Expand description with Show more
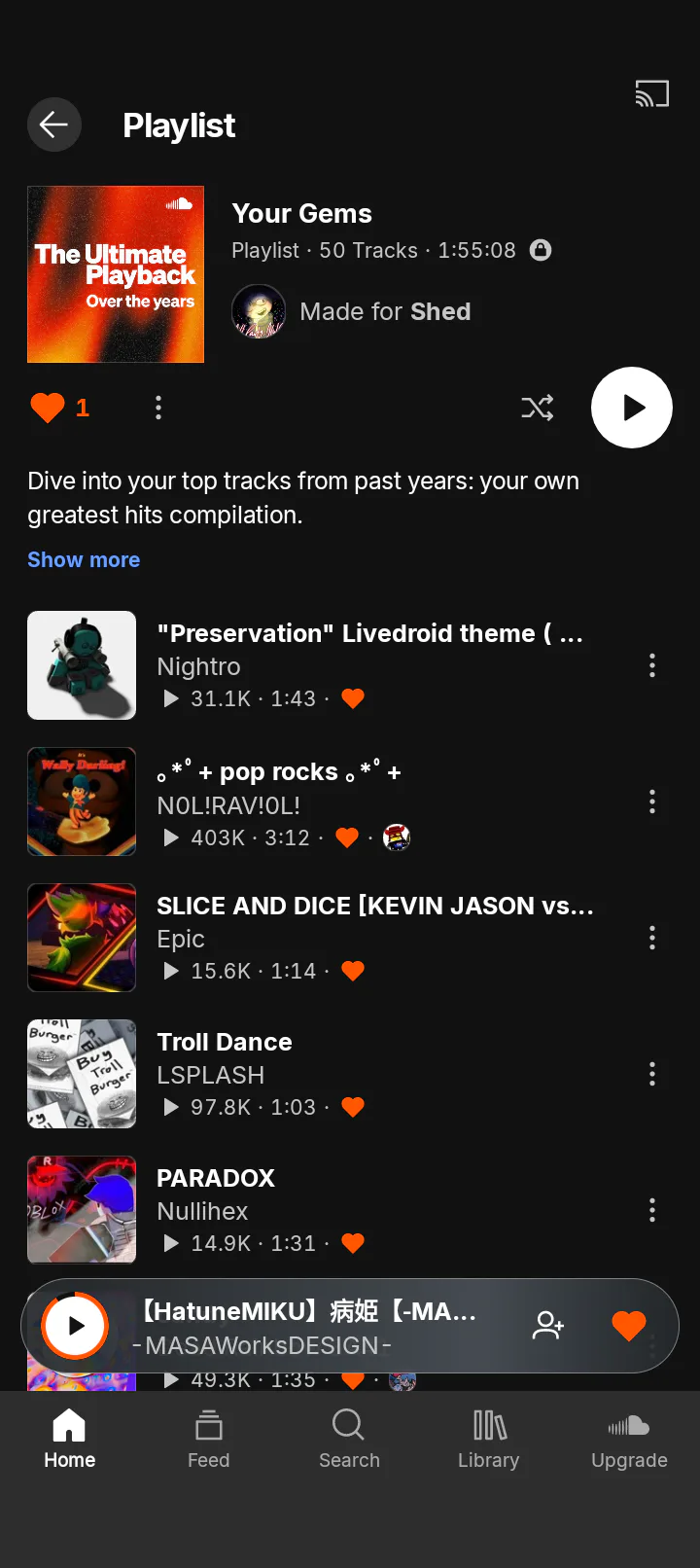This screenshot has width=700, height=1568. 84,559
